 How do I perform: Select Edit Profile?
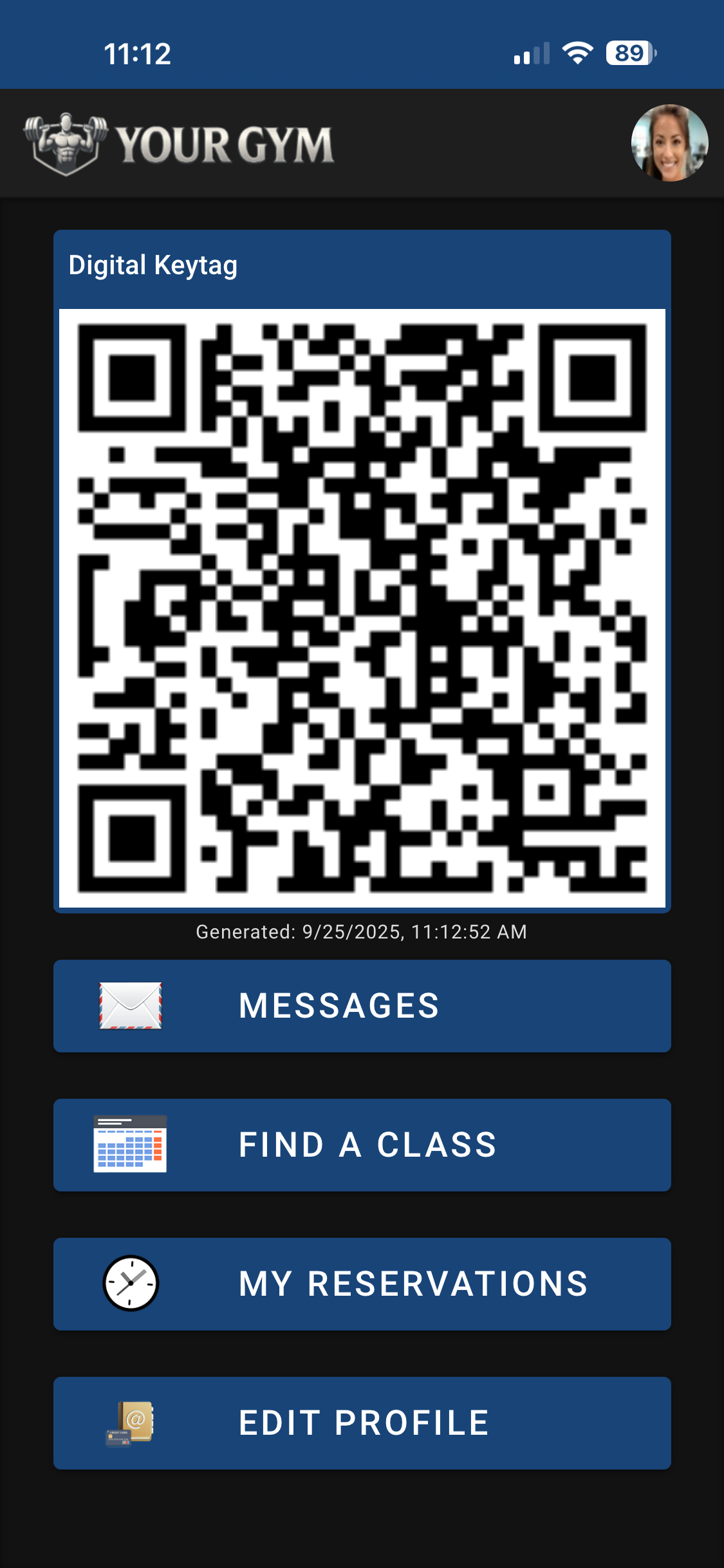[x=362, y=1423]
